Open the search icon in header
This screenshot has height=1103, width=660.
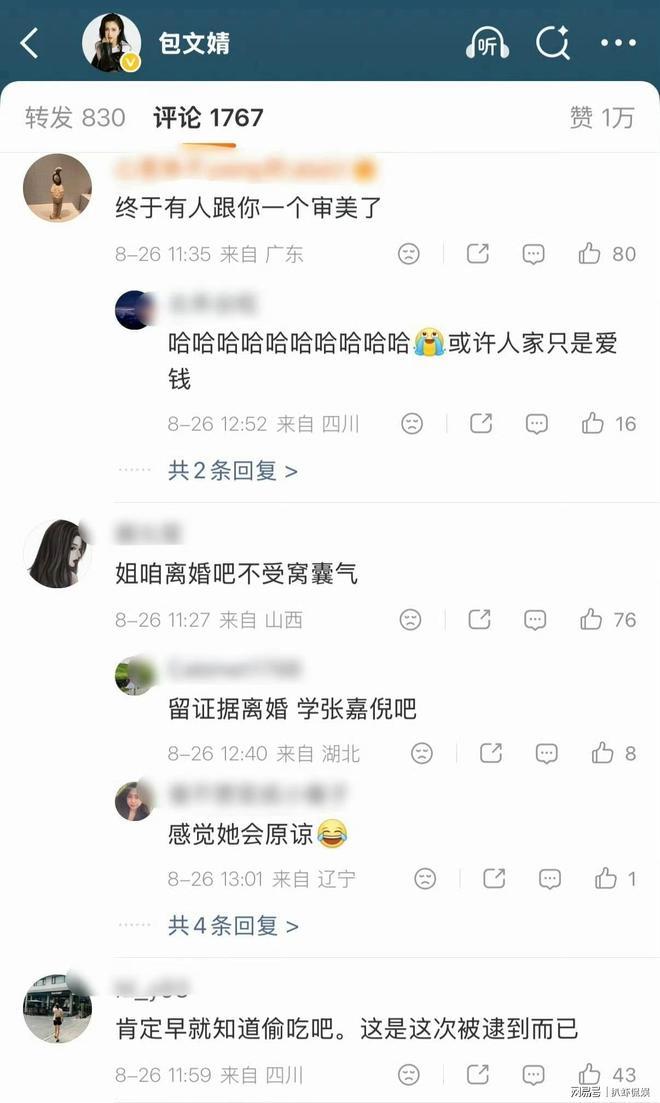click(552, 43)
